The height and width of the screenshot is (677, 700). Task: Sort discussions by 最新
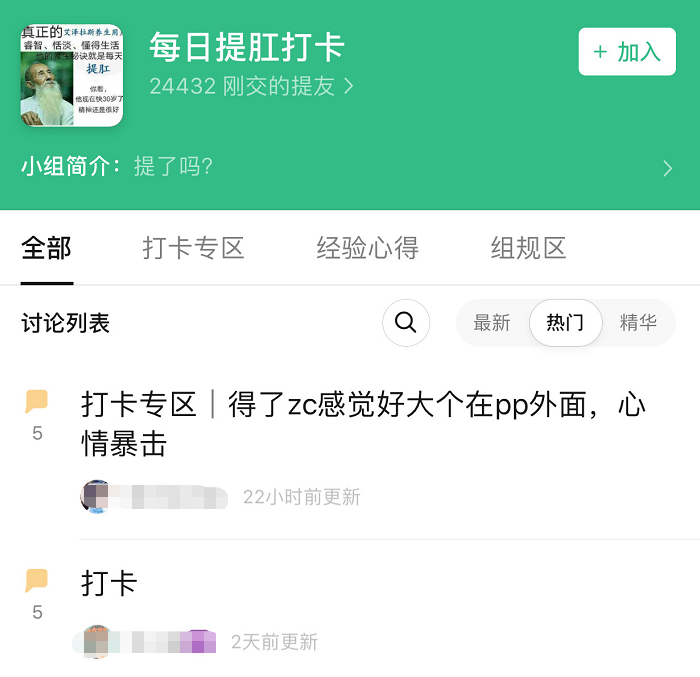pyautogui.click(x=492, y=323)
